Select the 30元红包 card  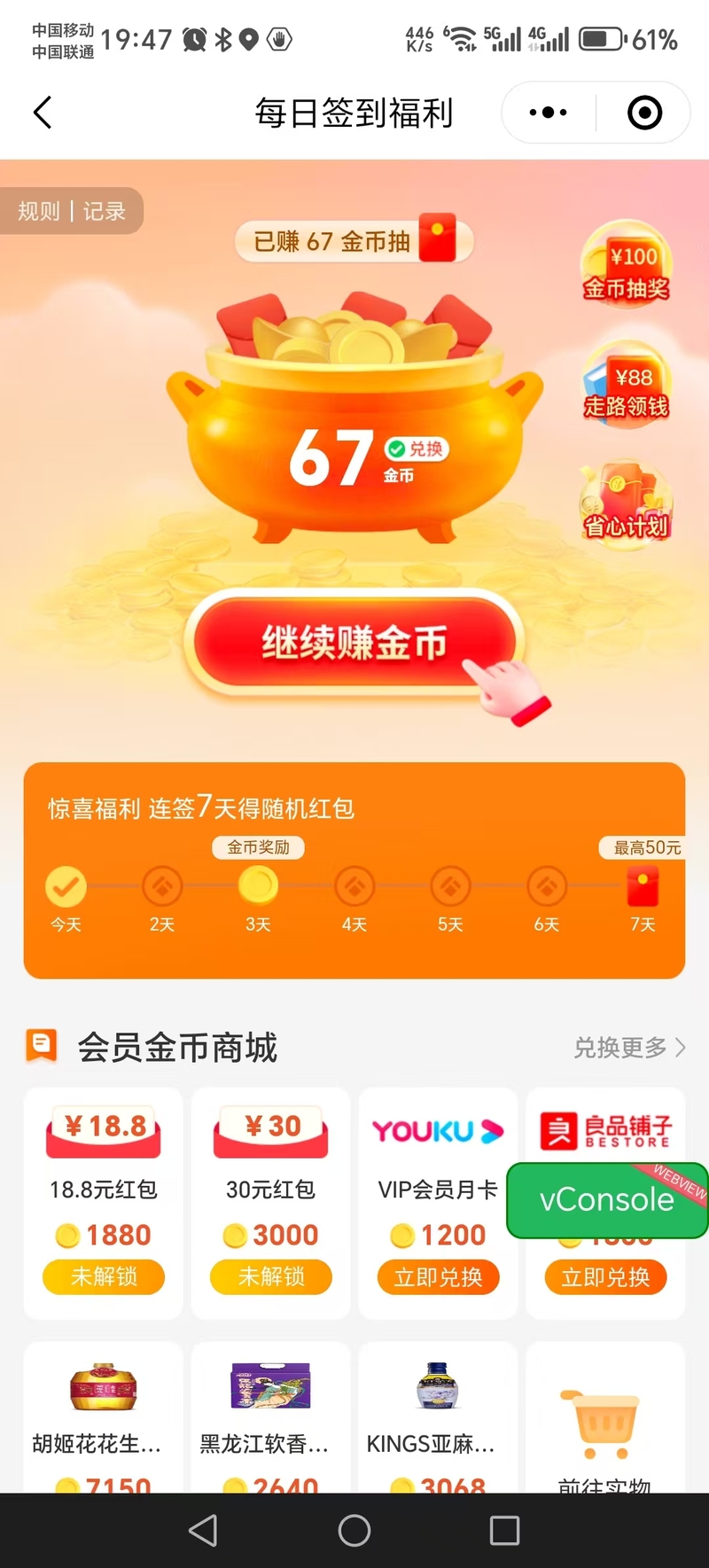click(x=271, y=1188)
